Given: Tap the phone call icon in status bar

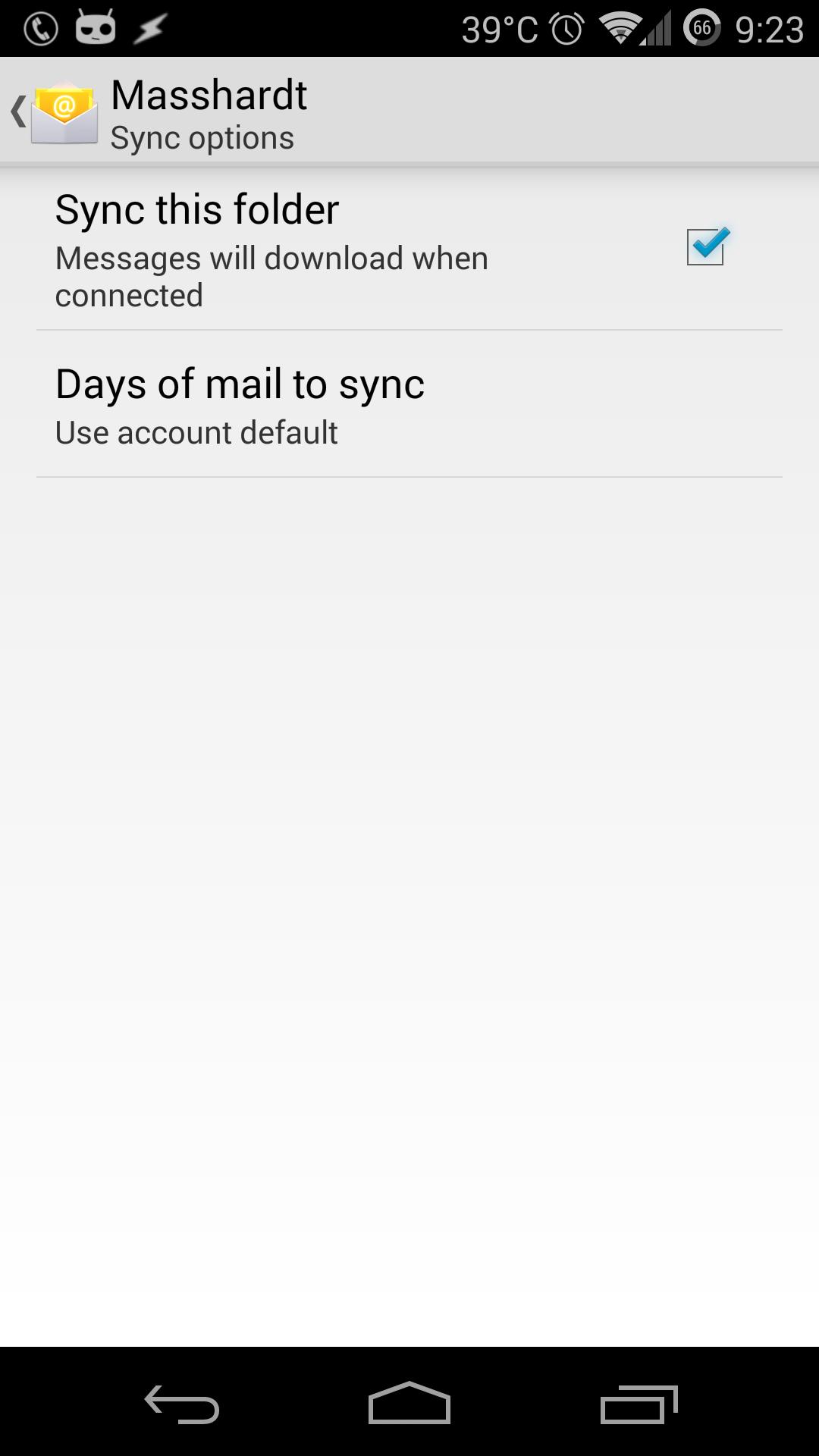Looking at the screenshot, I should coord(41,28).
